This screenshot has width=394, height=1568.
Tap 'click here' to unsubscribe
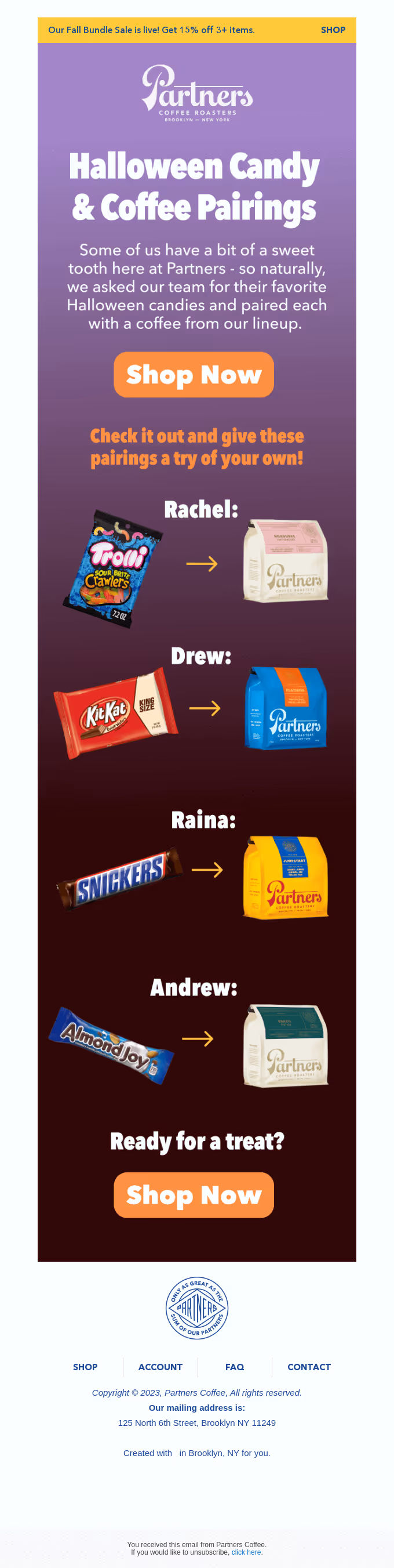click(x=246, y=1552)
